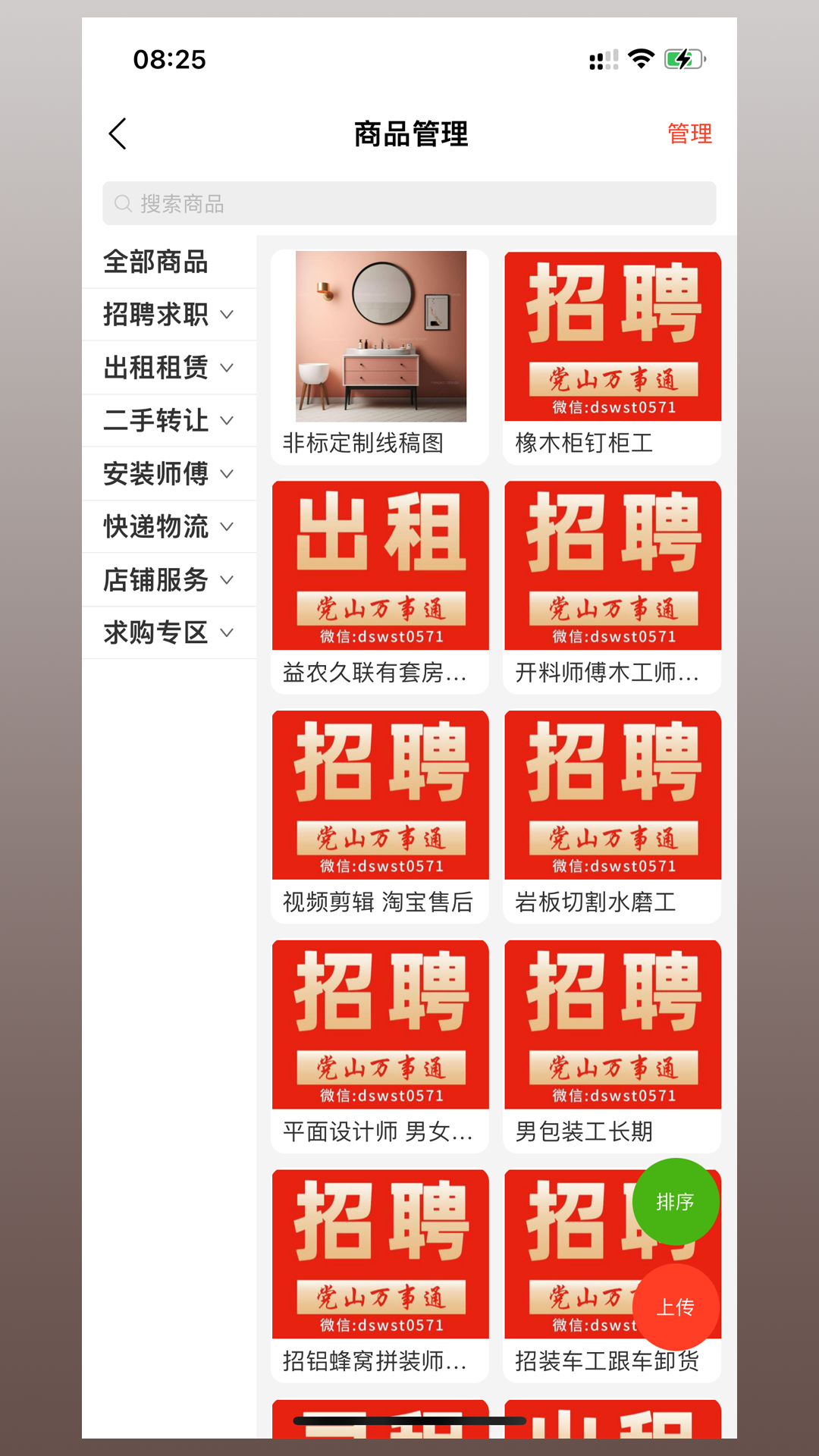
Task: Go back using the back arrow
Action: click(x=118, y=134)
